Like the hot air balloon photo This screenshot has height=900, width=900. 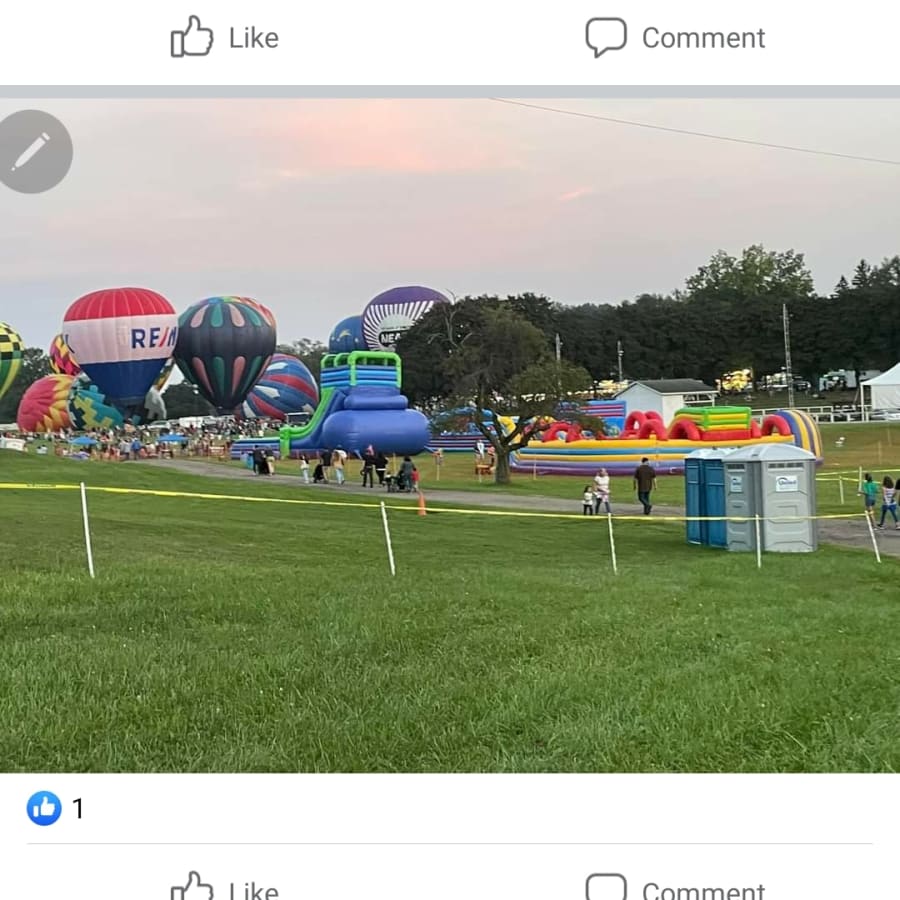225,888
